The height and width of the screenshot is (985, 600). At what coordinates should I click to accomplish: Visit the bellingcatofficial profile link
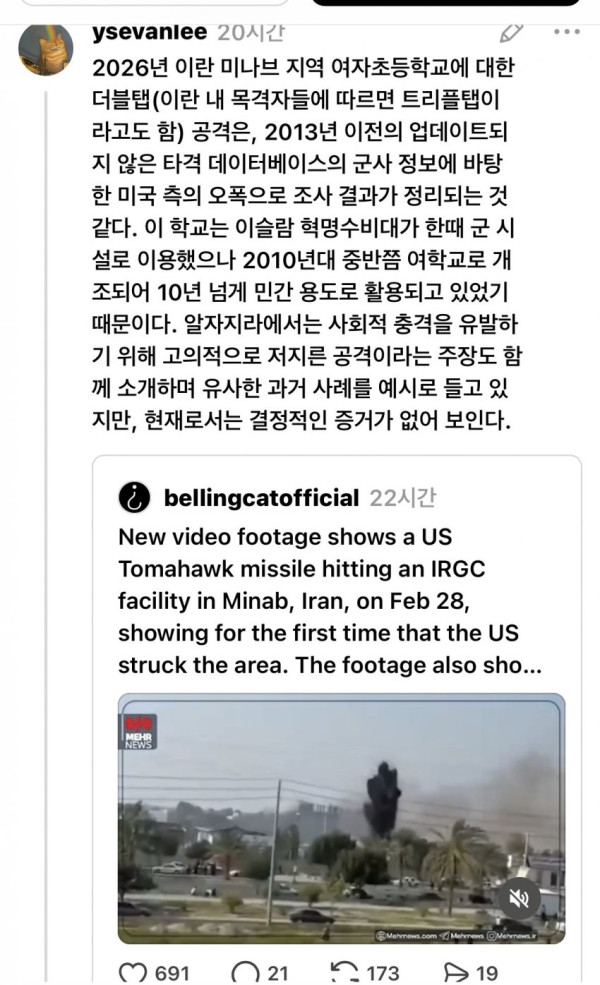tap(260, 497)
